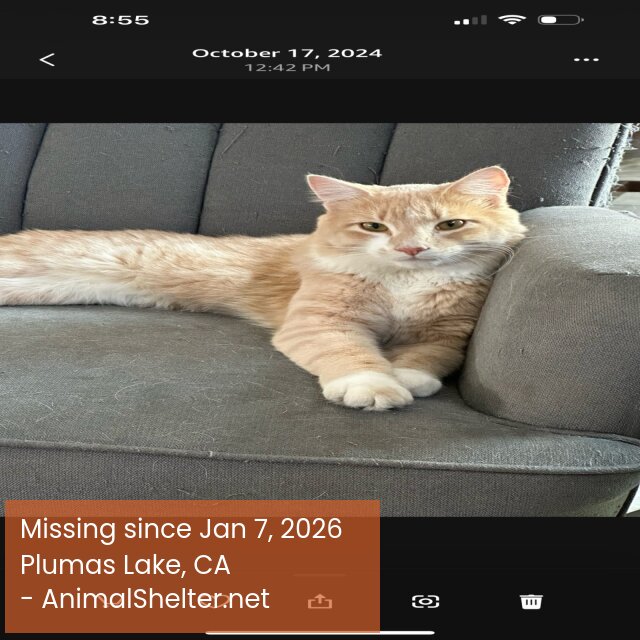Viewport: 640px width, 640px height.
Task: Open the three-dot overflow menu
Action: pyautogui.click(x=586, y=60)
